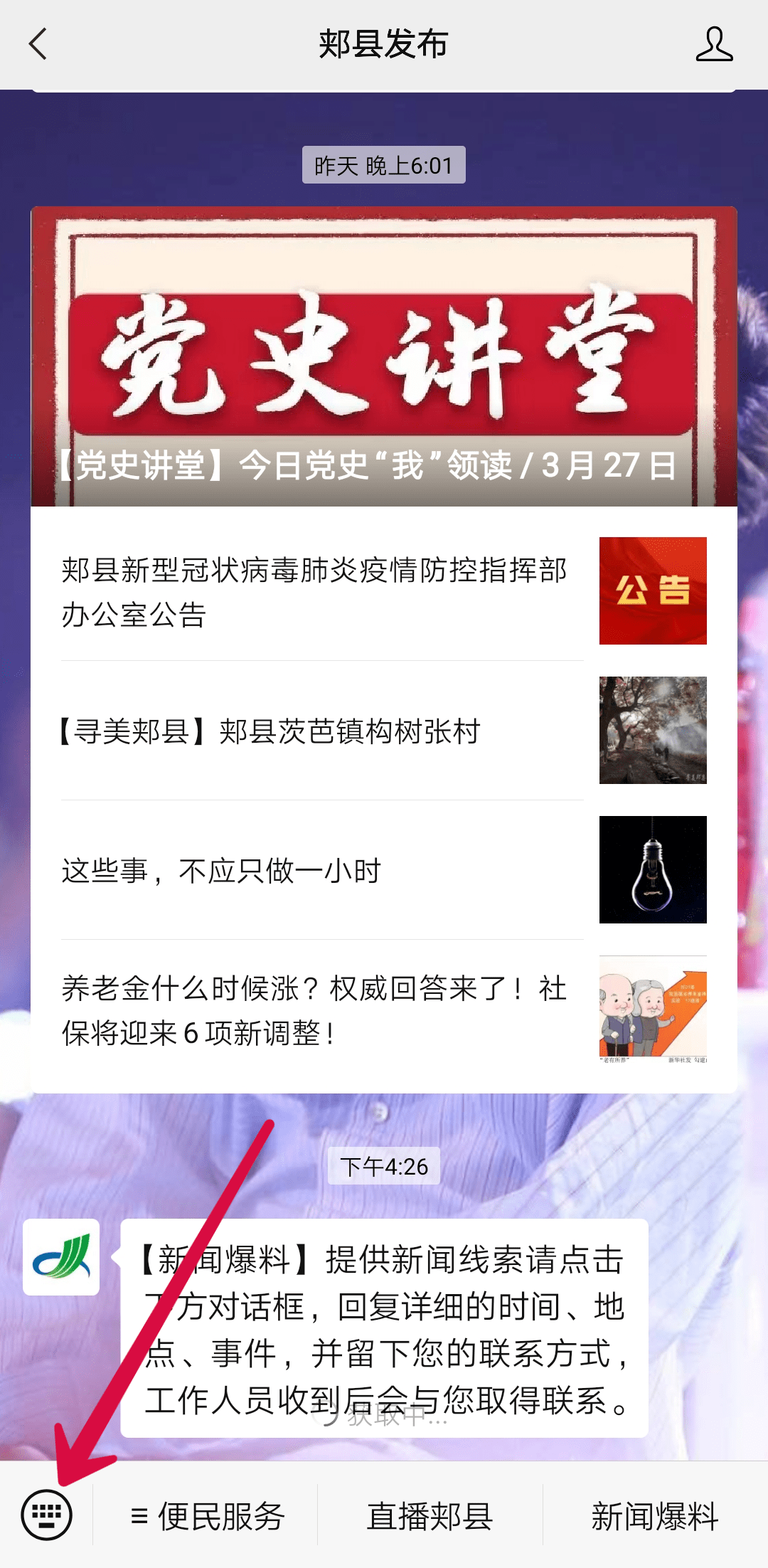
Task: Select the 新闻爆料 menu
Action: [655, 1516]
